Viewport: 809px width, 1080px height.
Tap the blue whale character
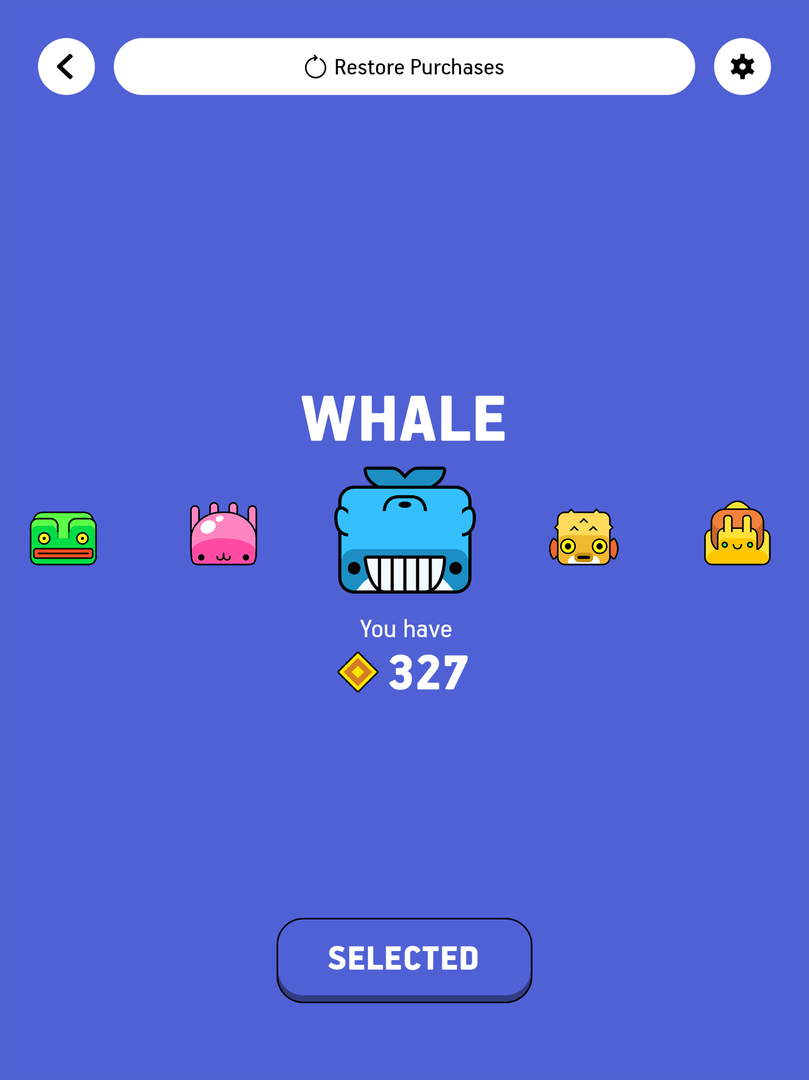point(404,533)
